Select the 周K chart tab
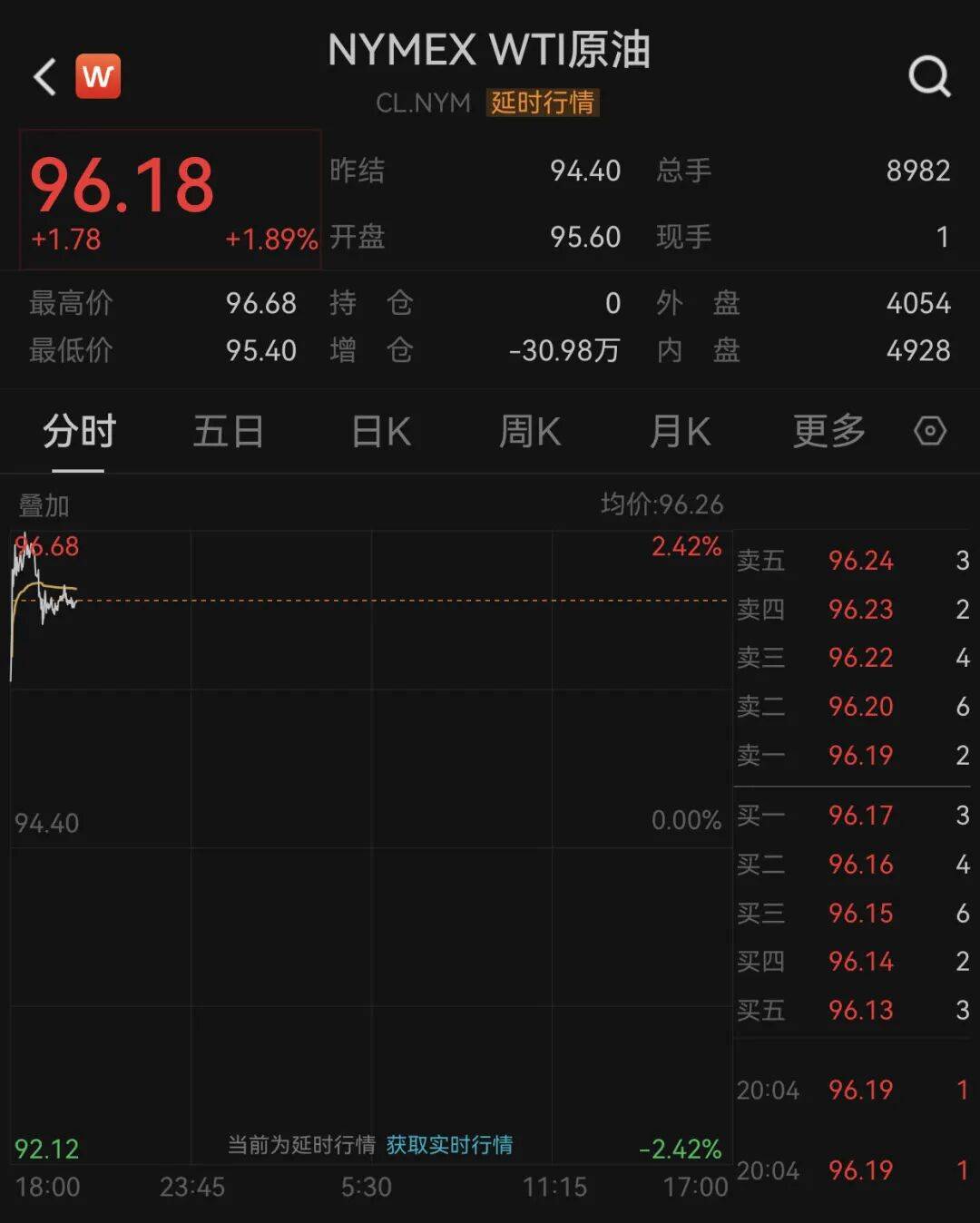Viewport: 980px width, 1223px height. [530, 432]
